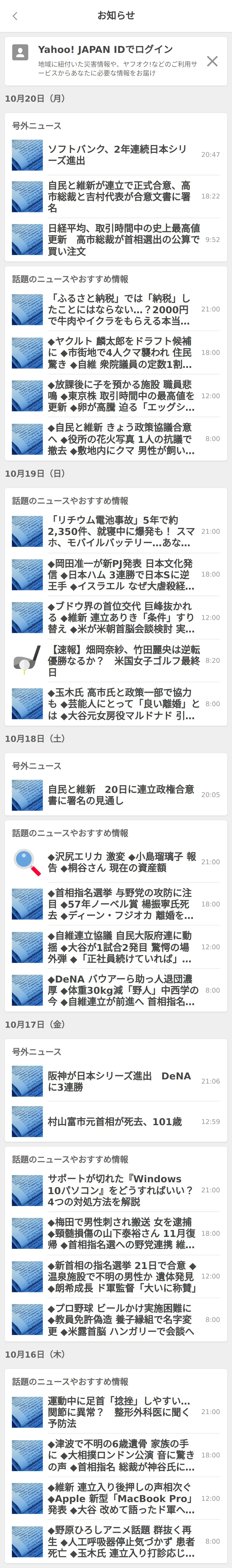
Task: Dismiss the Yahoo! JAPAN ID login banner
Action: click(x=212, y=61)
